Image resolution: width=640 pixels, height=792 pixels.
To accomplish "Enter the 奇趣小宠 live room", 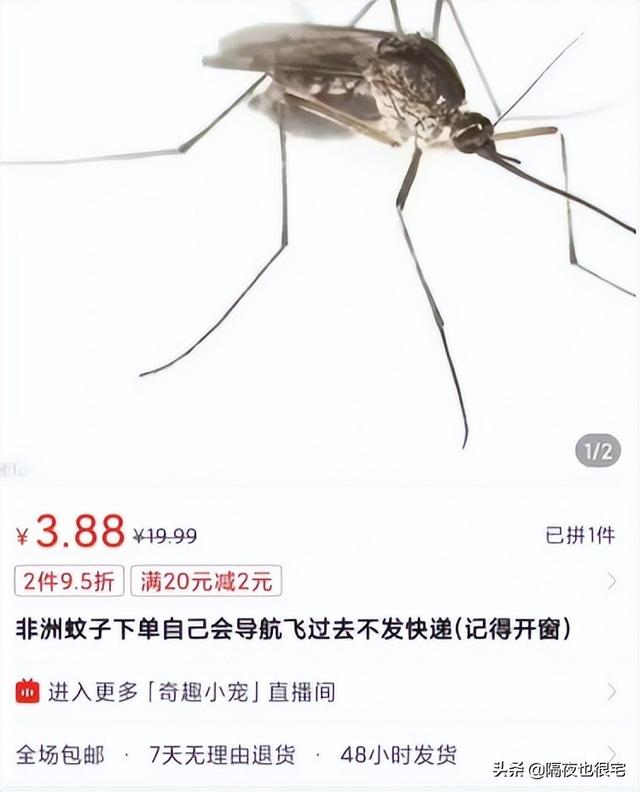I will tap(190, 691).
